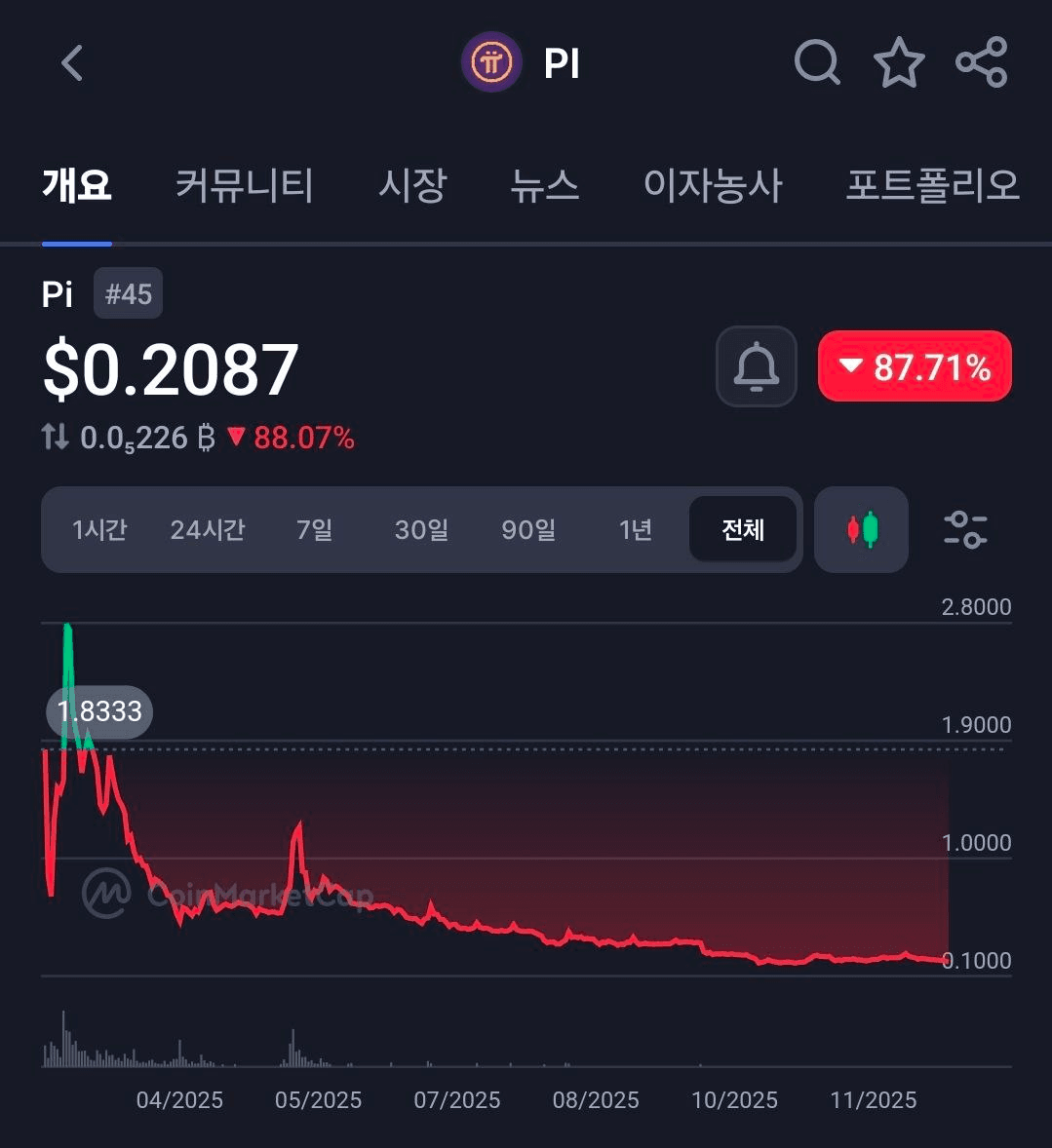This screenshot has width=1052, height=1148.
Task: Add PI to favorites with the star
Action: pos(898,63)
